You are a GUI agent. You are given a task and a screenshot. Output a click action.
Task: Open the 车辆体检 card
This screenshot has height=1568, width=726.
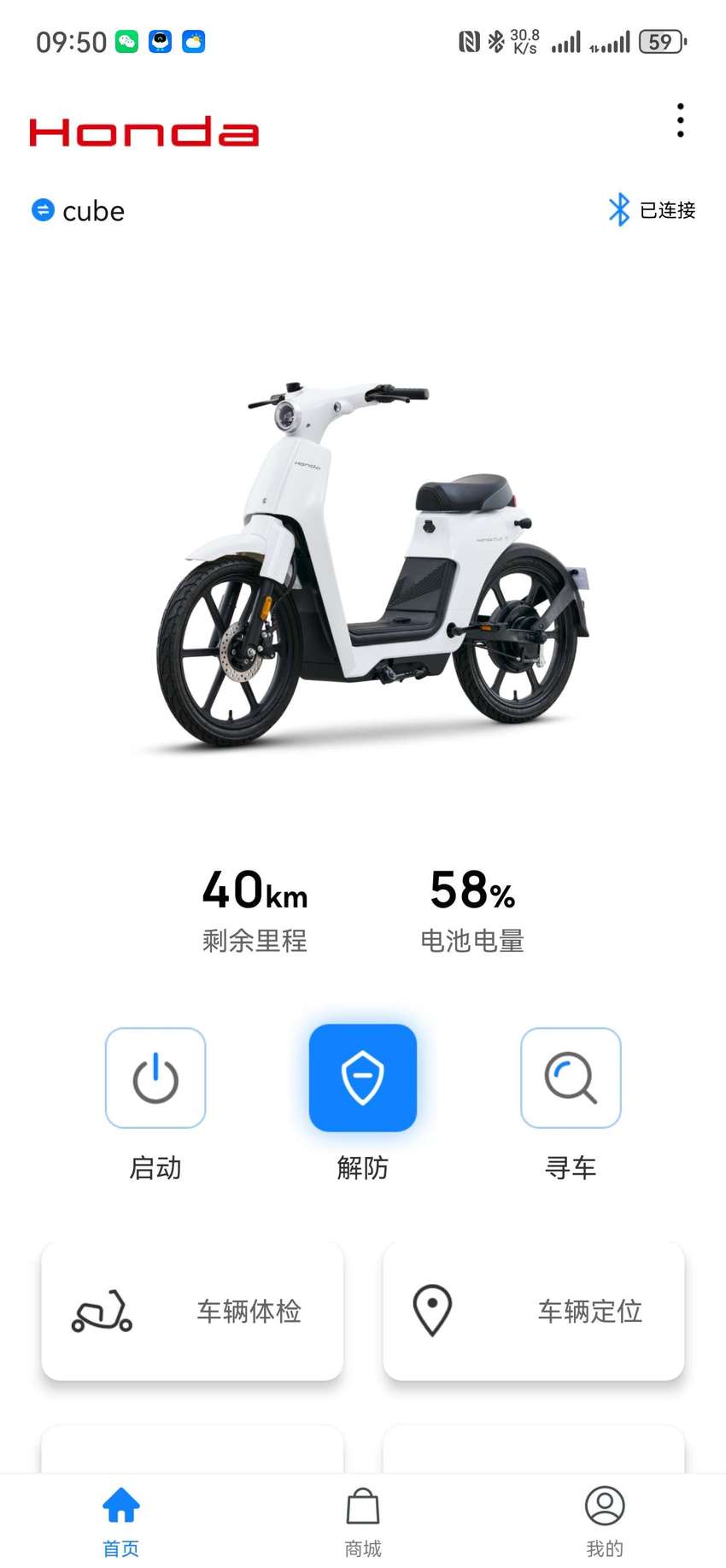192,1311
